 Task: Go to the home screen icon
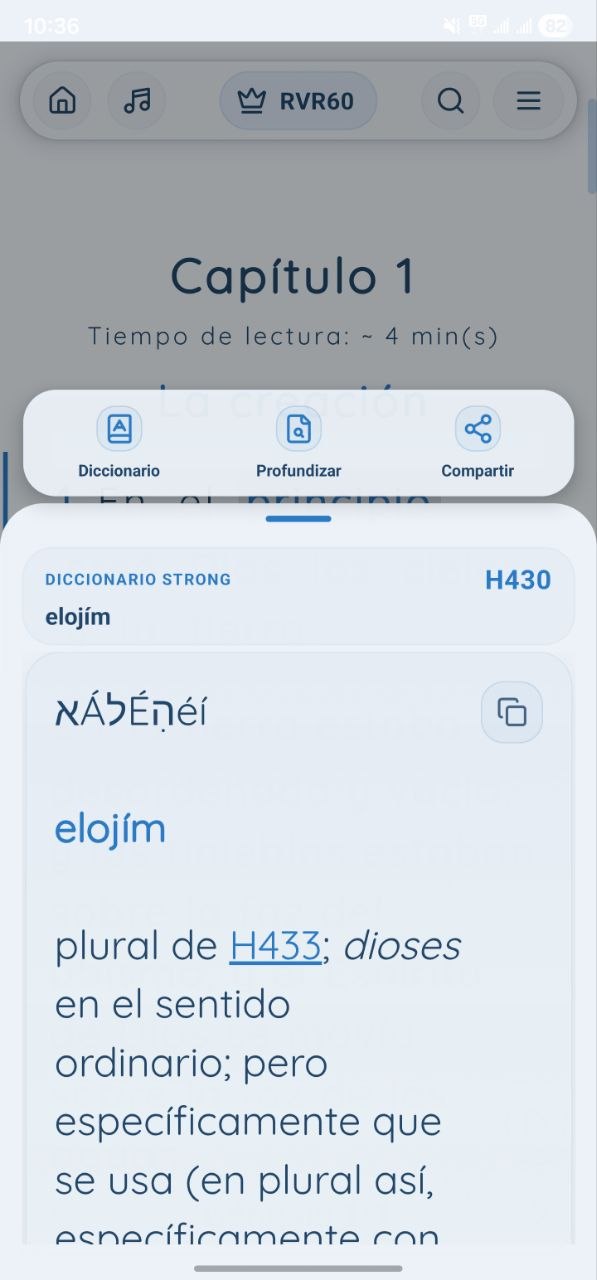(62, 101)
